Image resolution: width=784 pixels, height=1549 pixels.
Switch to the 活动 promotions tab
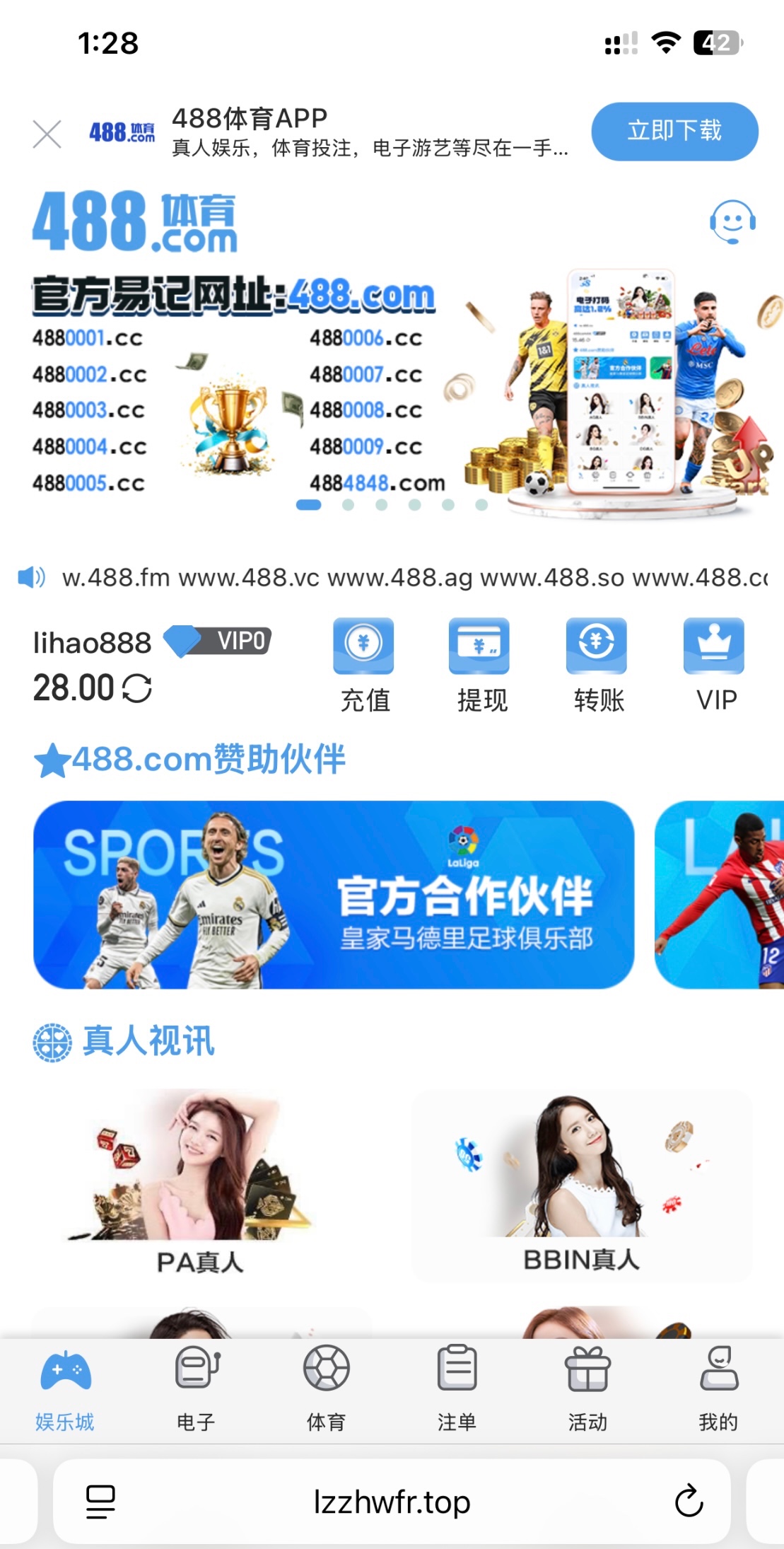point(587,1390)
